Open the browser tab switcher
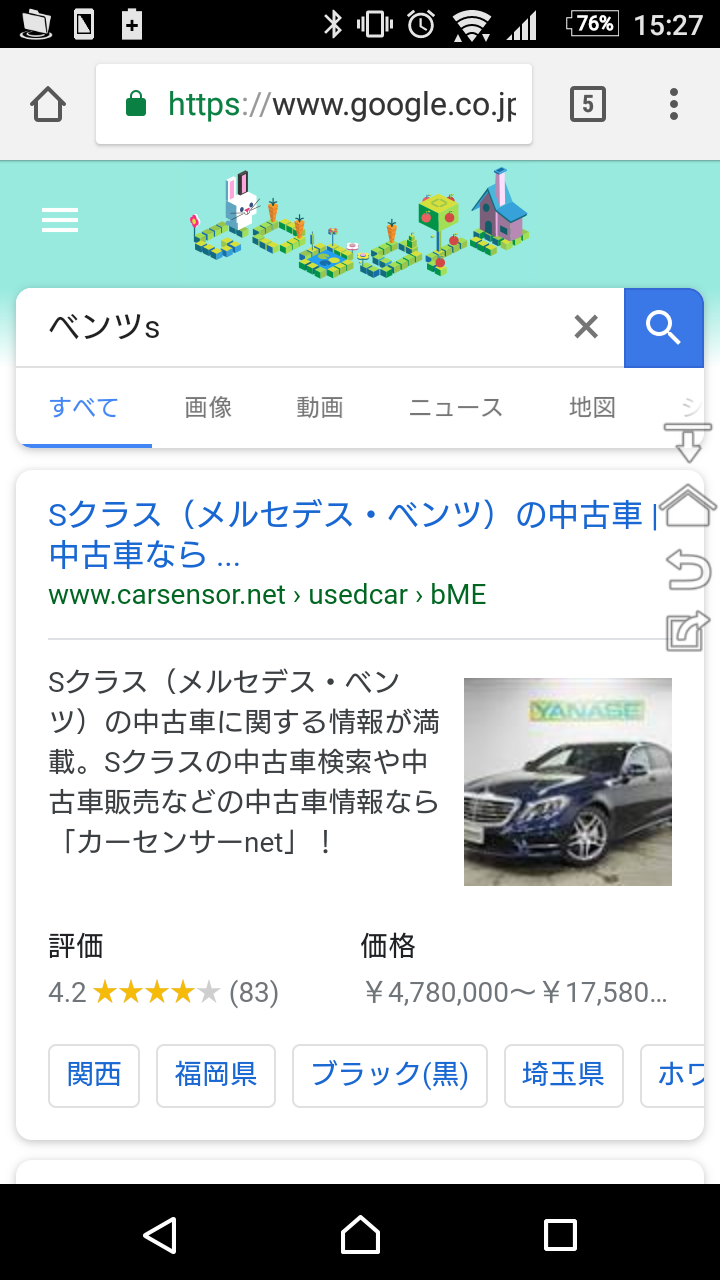The image size is (720, 1280). (587, 104)
